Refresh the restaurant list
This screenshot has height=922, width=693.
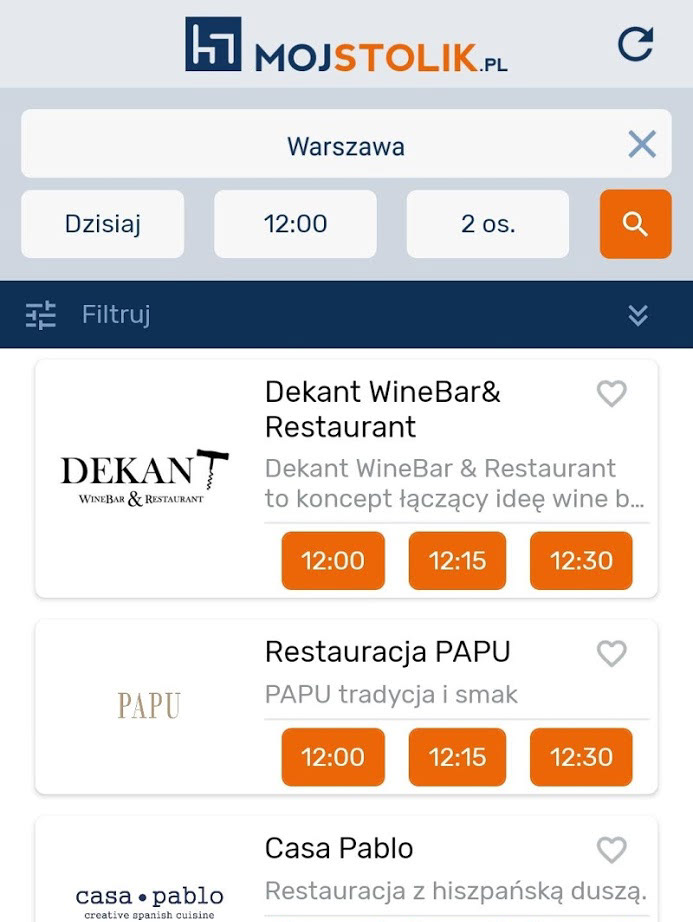(x=635, y=44)
